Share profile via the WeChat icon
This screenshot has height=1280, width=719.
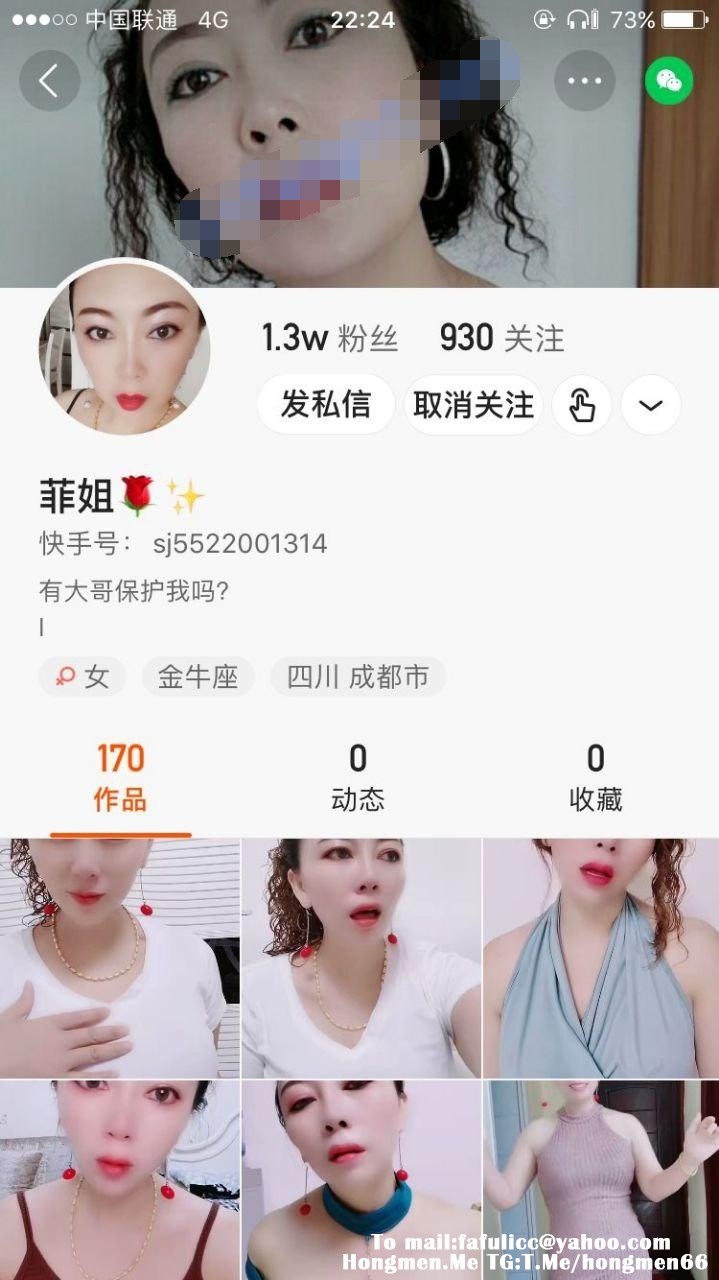click(668, 81)
